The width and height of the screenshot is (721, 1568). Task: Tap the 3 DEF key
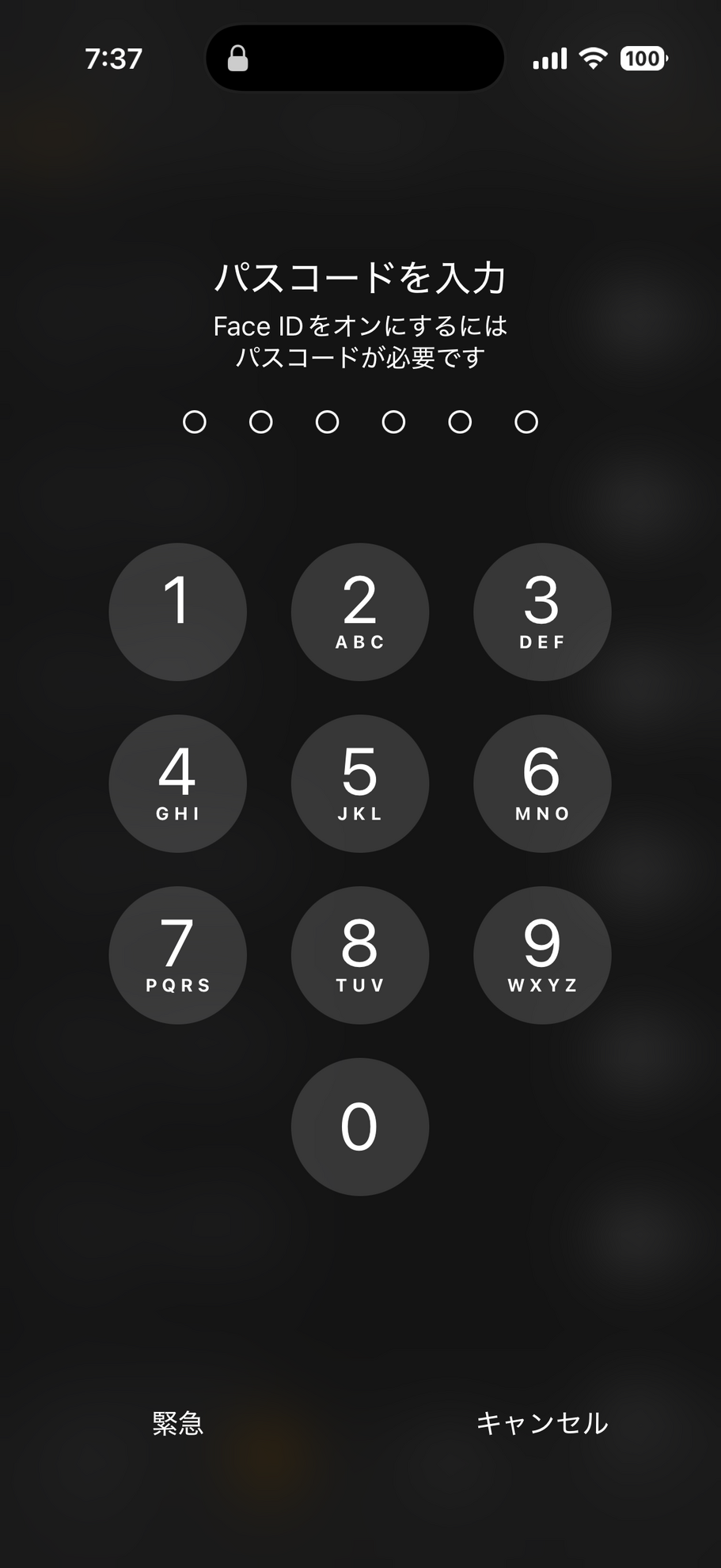pos(542,611)
